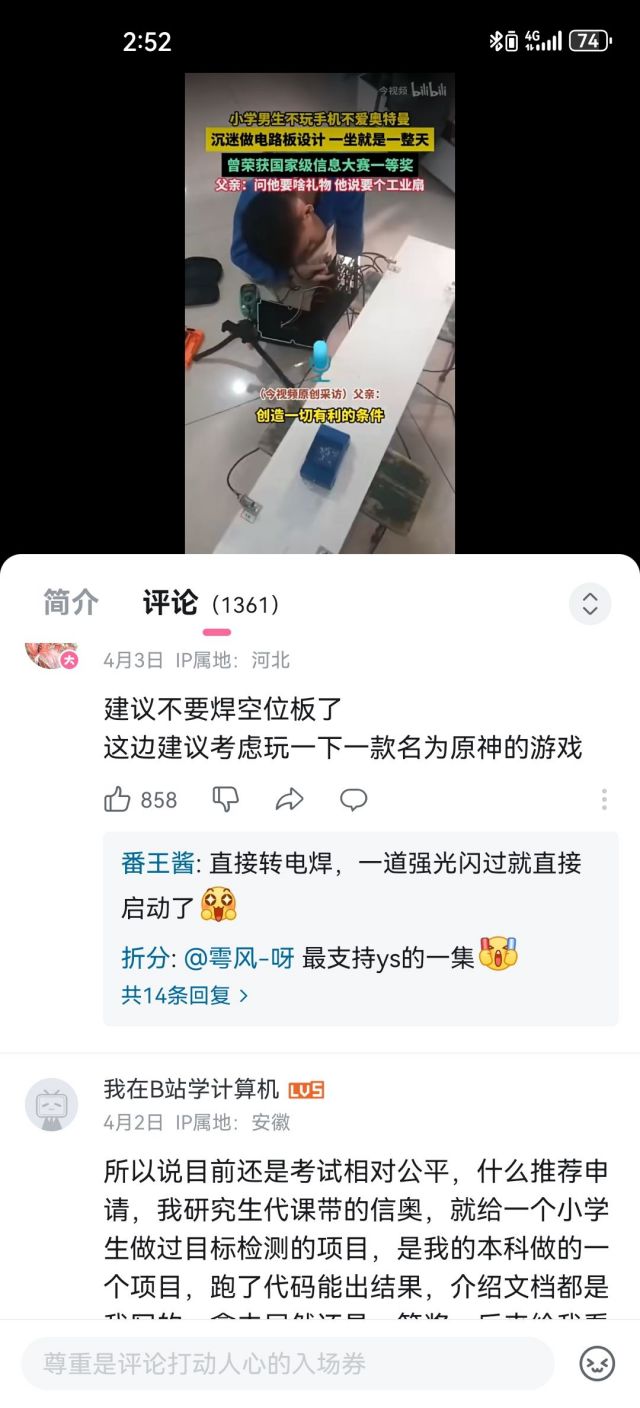This screenshot has height=1408, width=640.
Task: Open the @零风-呀 mention link
Action: pyautogui.click(x=239, y=957)
